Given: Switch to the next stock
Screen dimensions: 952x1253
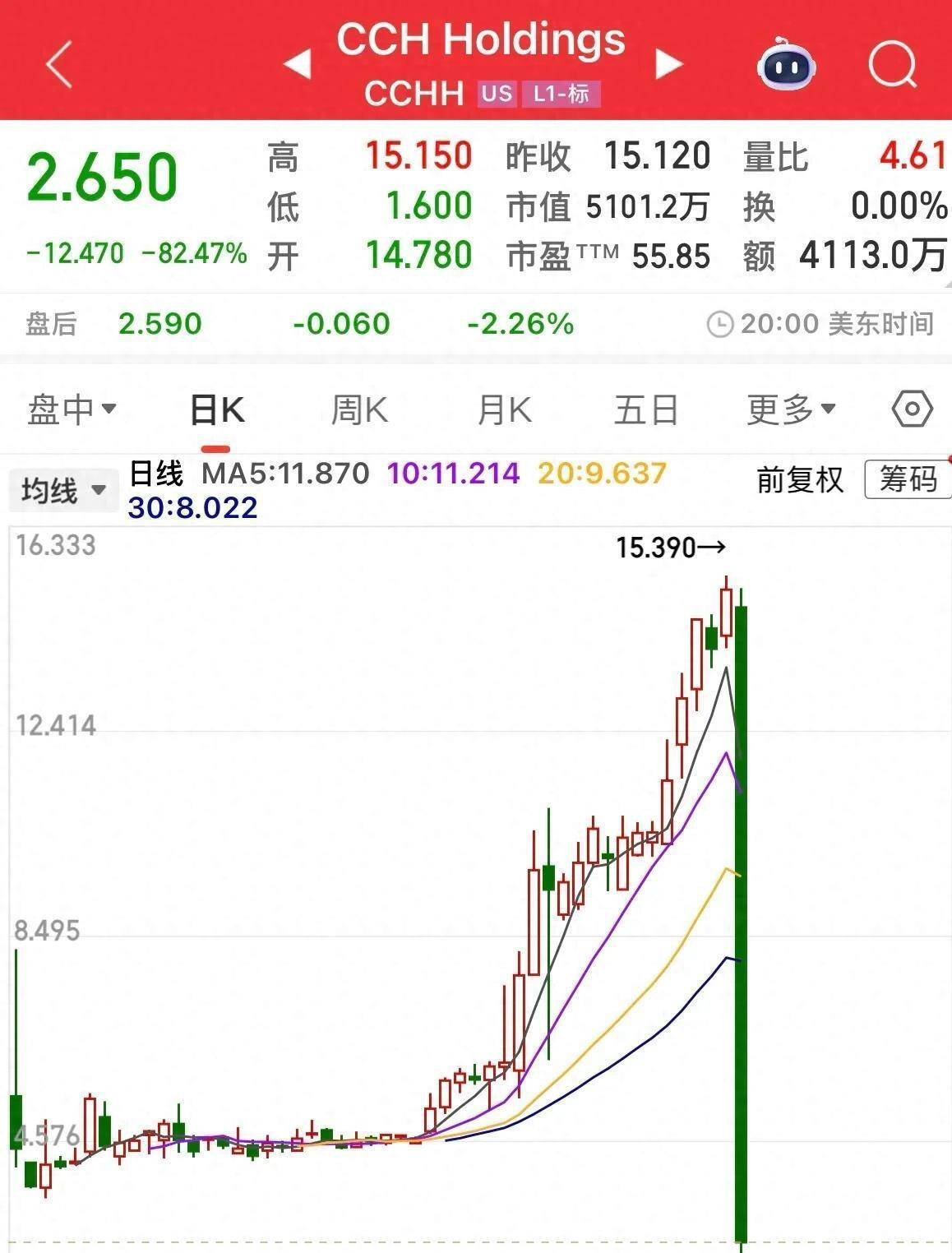Looking at the screenshot, I should 668,64.
